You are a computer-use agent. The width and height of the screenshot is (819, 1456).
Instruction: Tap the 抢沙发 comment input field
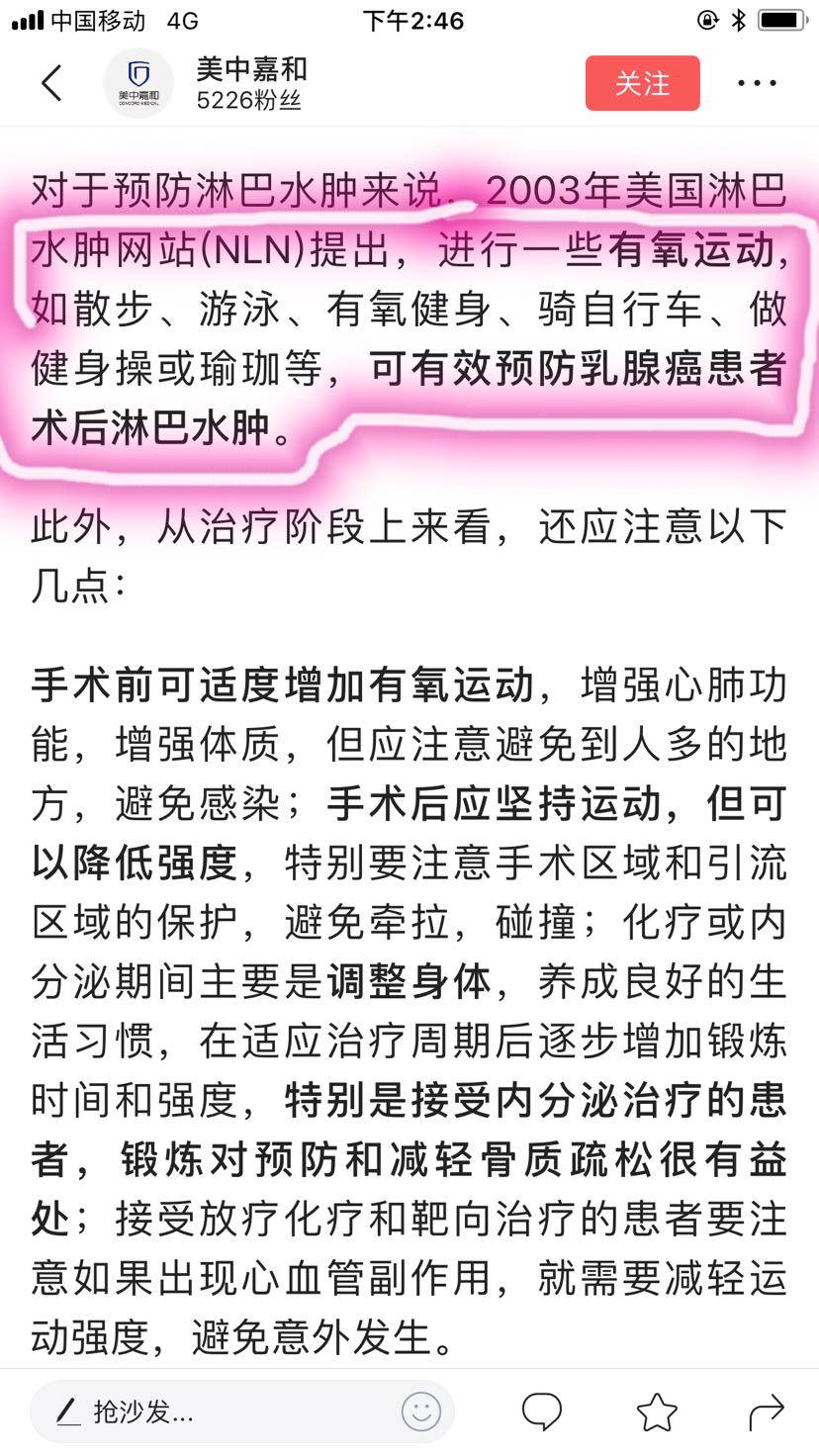click(x=218, y=1411)
